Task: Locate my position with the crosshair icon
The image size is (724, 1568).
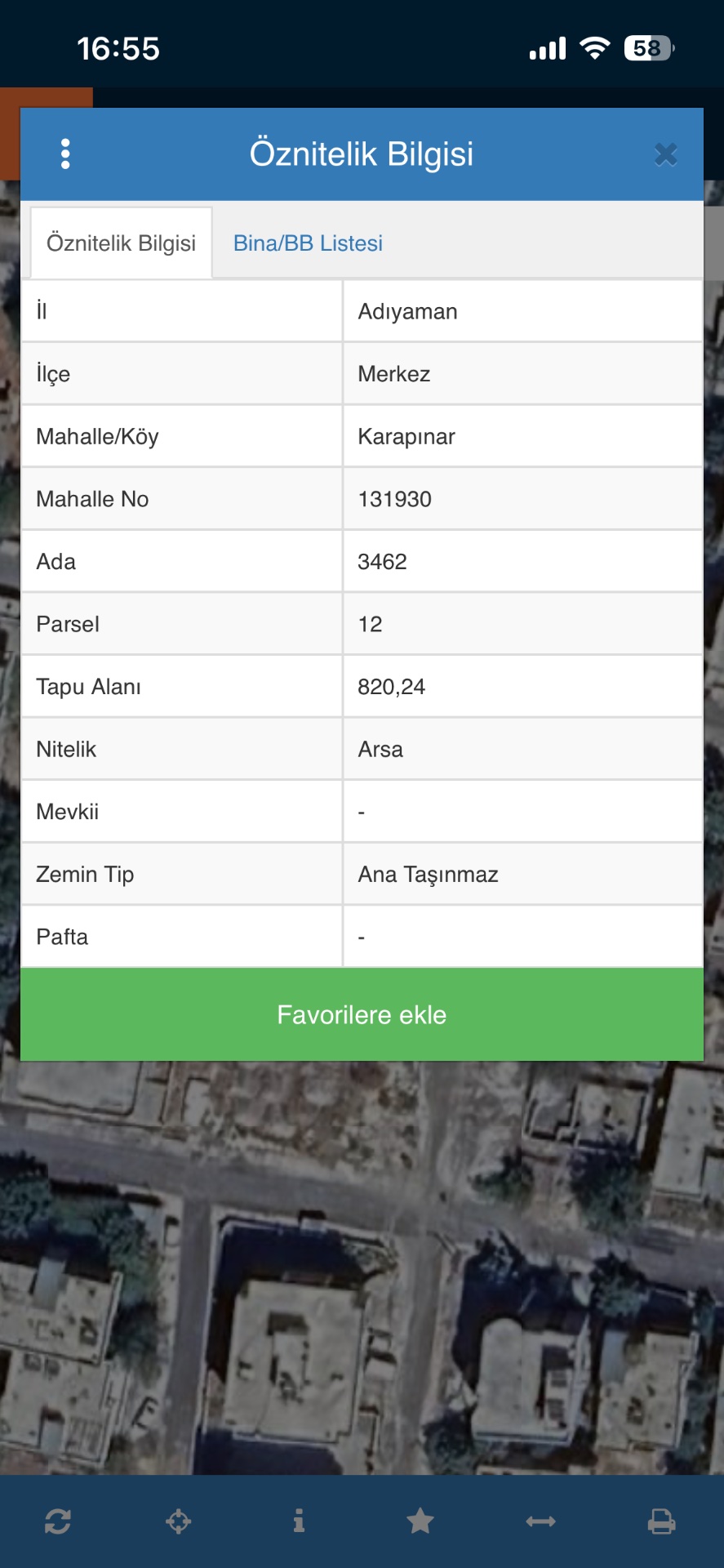Action: pos(179,1521)
